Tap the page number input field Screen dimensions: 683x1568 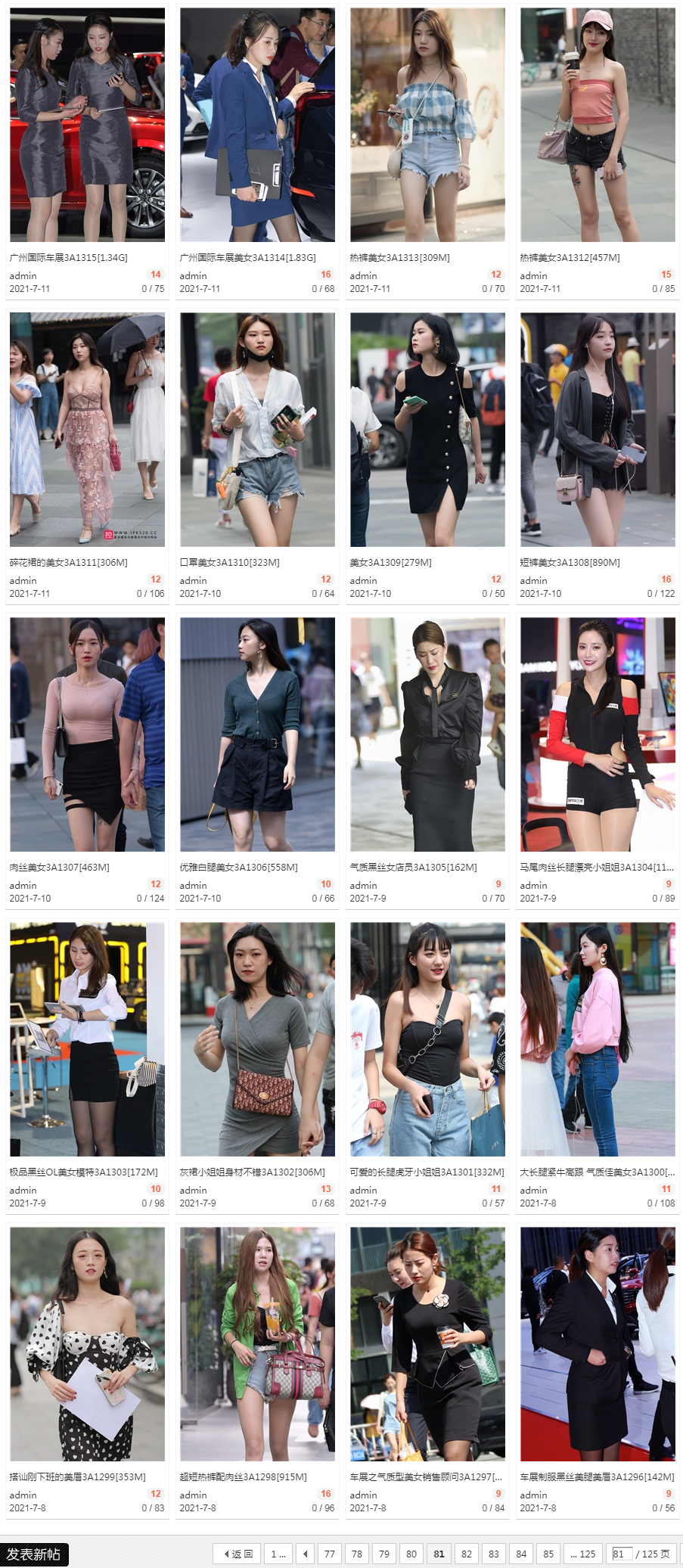coord(622,1554)
